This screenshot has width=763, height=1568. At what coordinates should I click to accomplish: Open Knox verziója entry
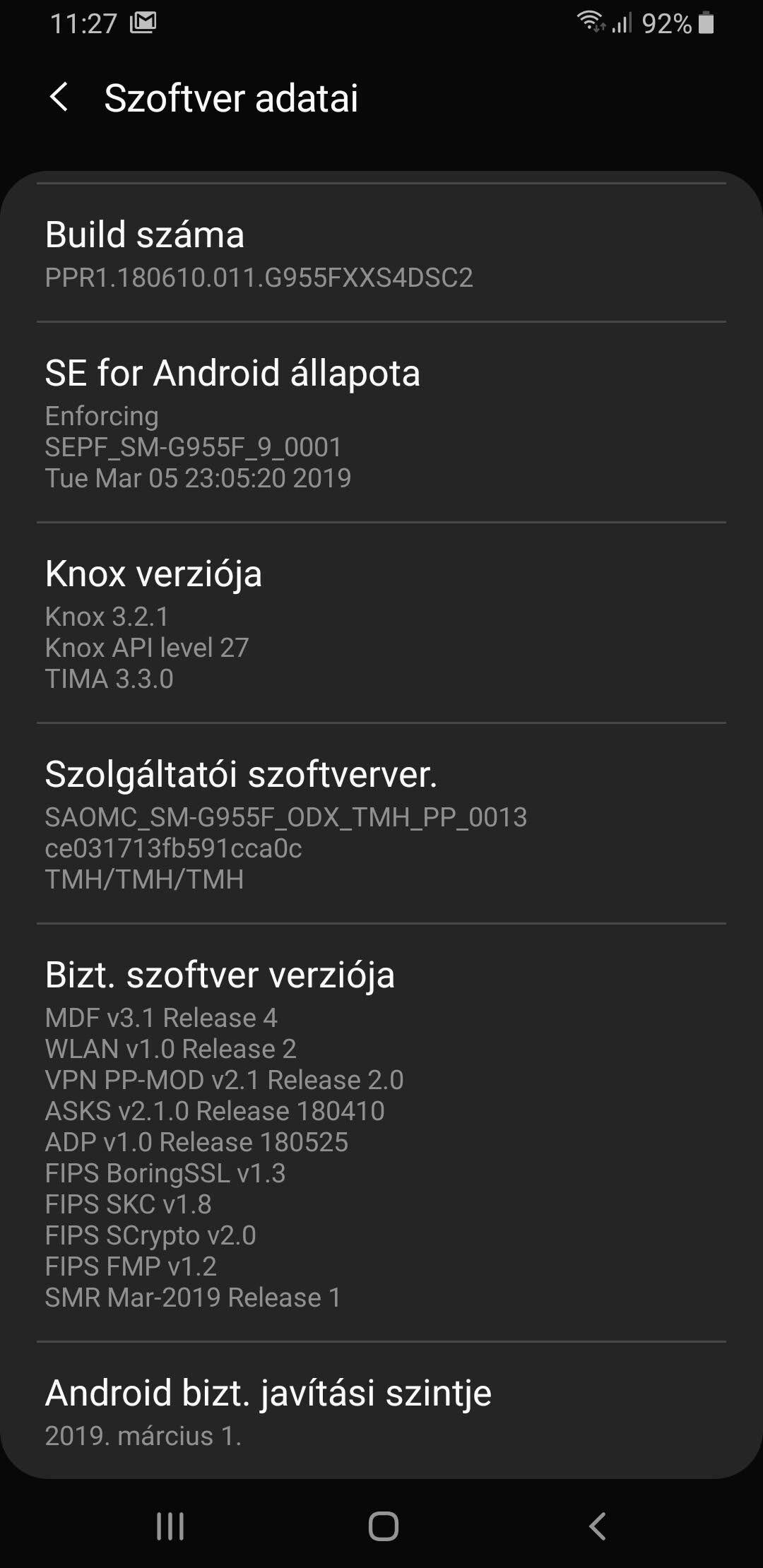point(381,623)
